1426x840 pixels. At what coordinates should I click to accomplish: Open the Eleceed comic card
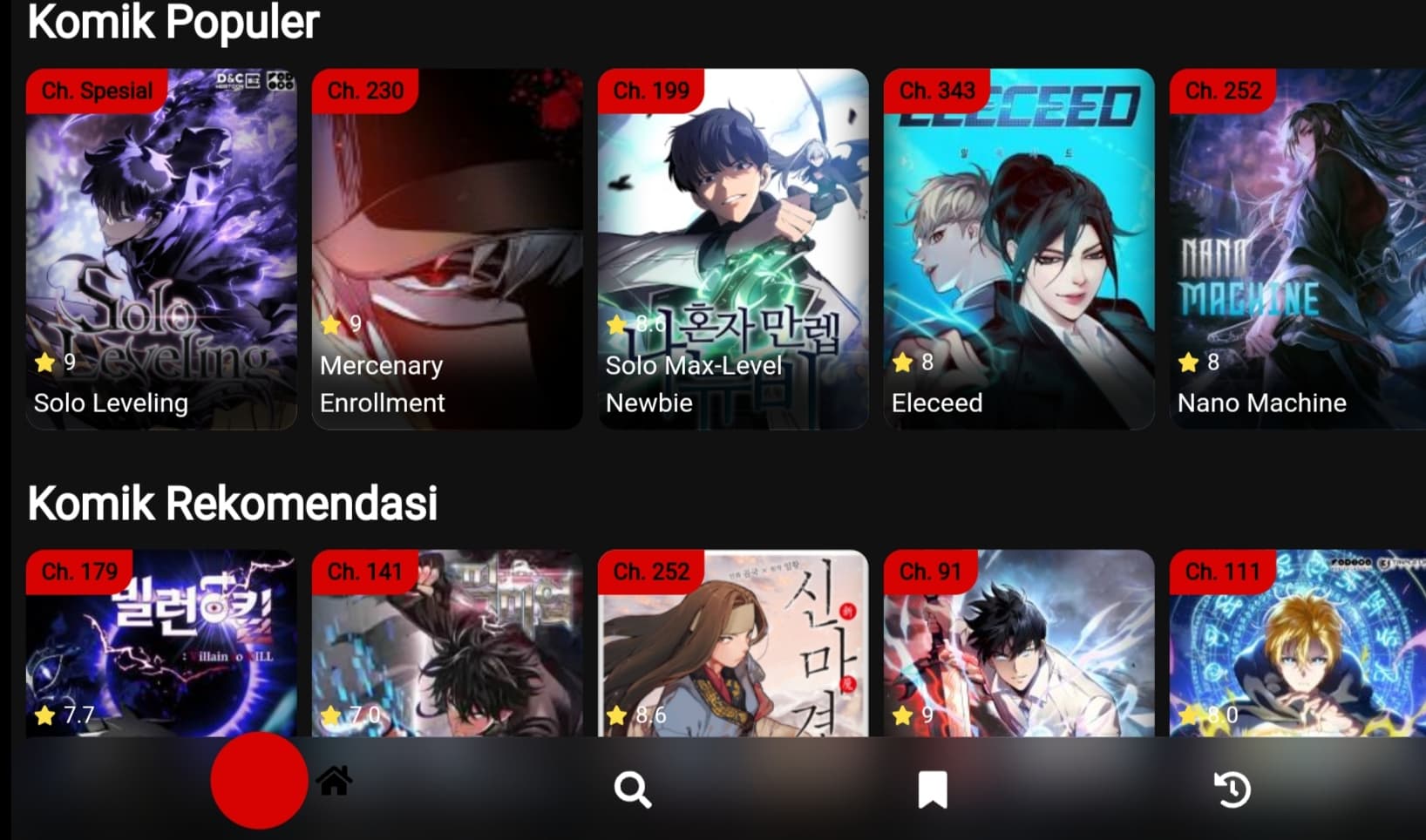(x=1019, y=248)
